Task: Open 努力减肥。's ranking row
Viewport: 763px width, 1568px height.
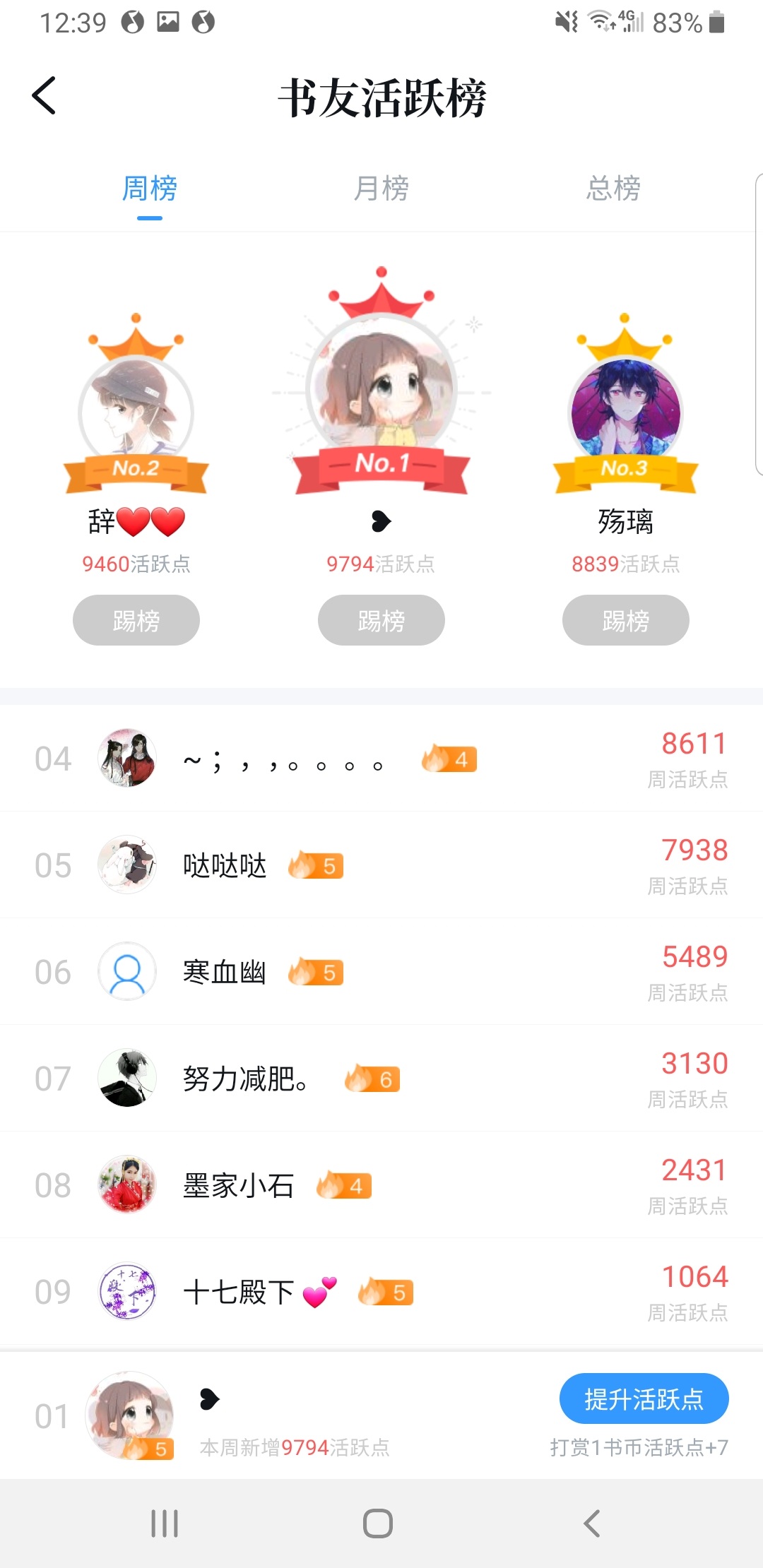Action: (381, 1079)
